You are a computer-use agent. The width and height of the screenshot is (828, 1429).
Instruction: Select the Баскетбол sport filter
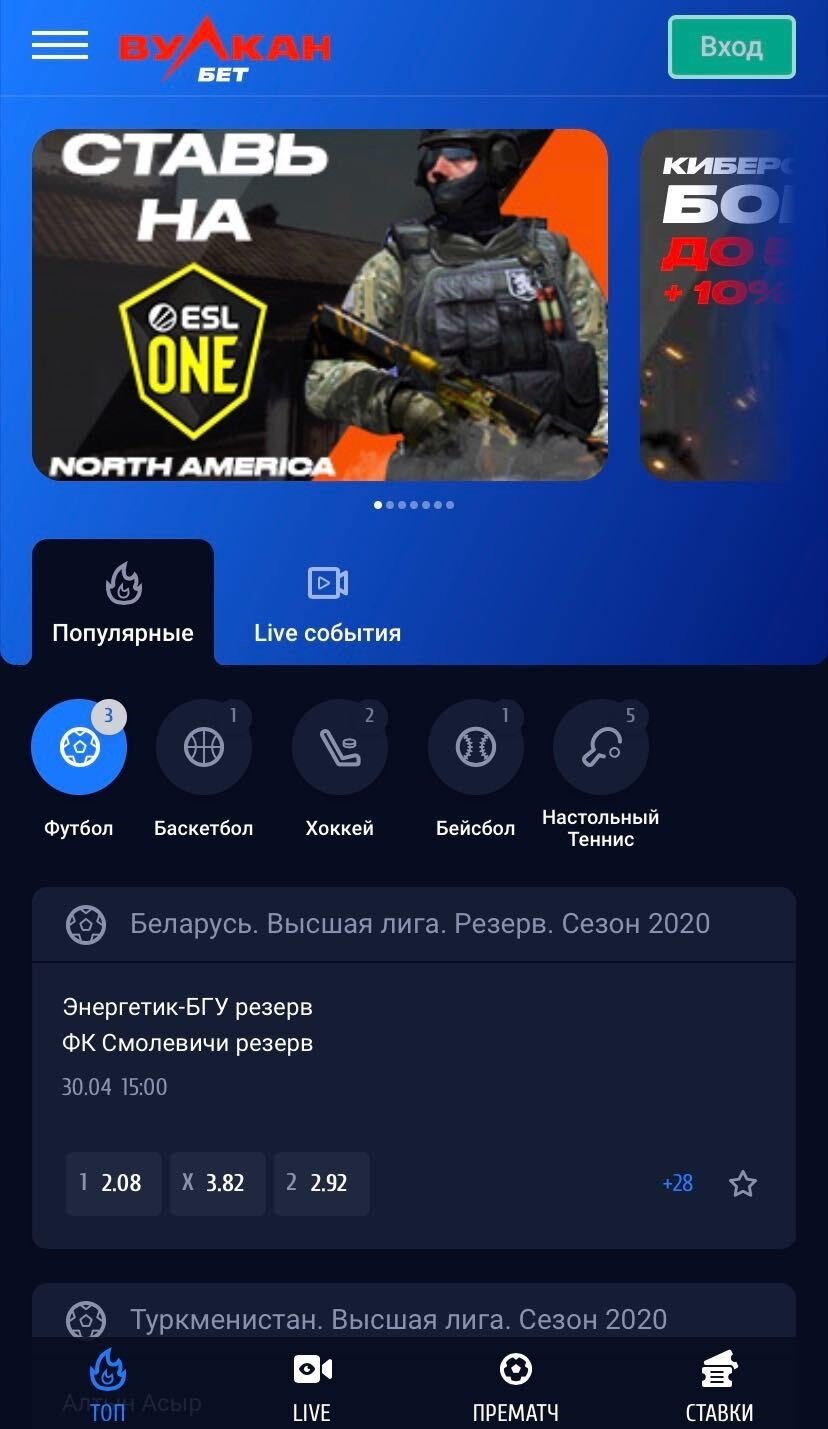pos(204,748)
